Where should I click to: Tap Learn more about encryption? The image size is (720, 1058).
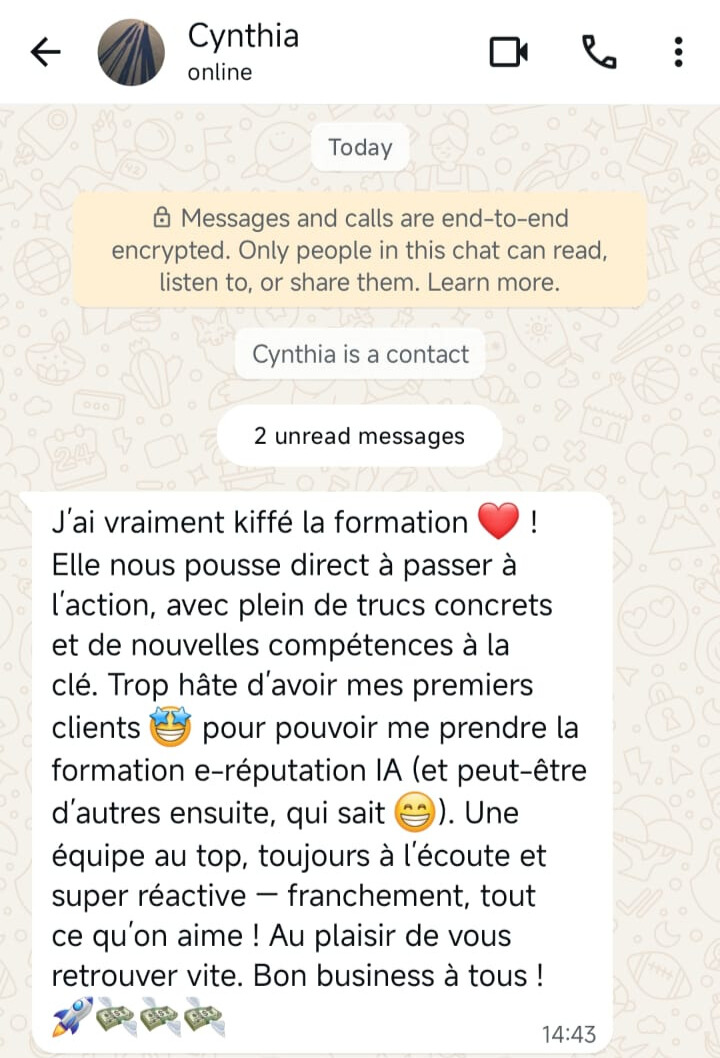coord(493,283)
